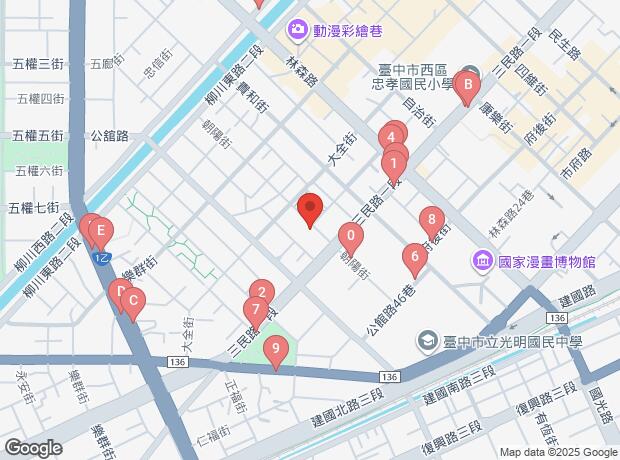Tap the unlabeled red pin at map center

310,210
